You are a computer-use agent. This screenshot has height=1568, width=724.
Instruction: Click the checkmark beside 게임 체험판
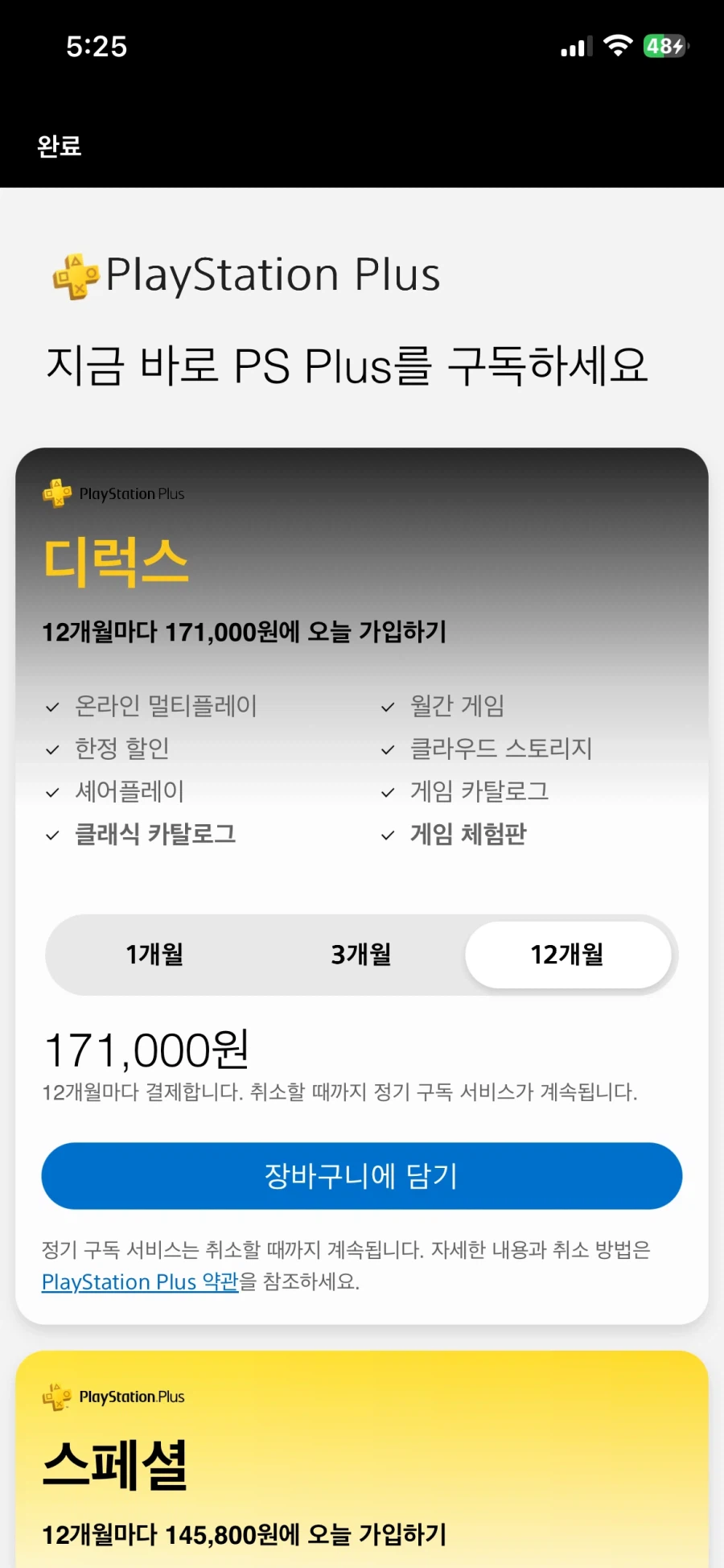click(387, 834)
